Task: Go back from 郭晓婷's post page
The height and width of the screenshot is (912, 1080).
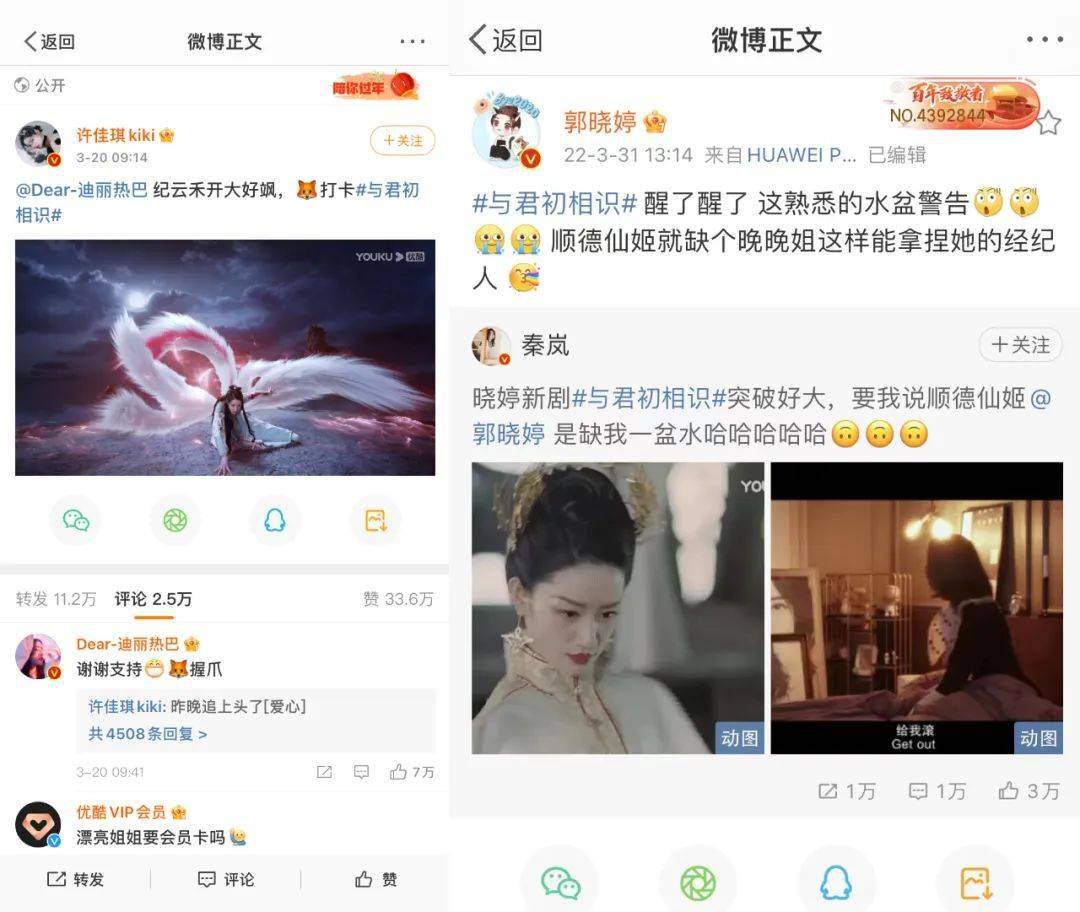Action: (x=506, y=40)
